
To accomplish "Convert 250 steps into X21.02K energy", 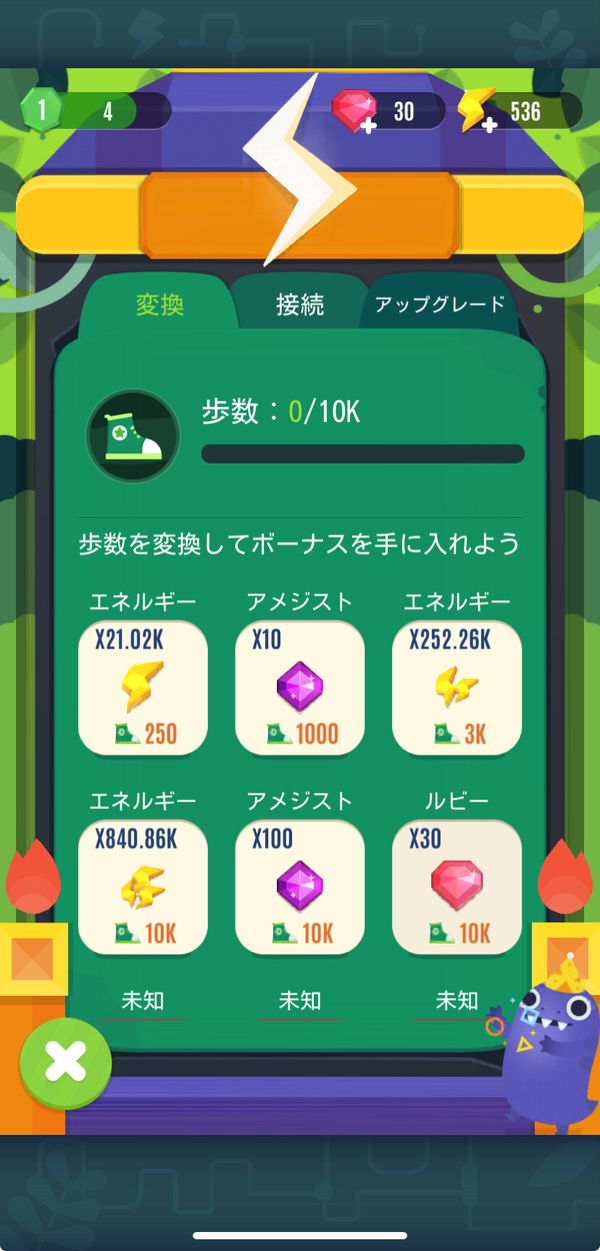I will [x=143, y=688].
